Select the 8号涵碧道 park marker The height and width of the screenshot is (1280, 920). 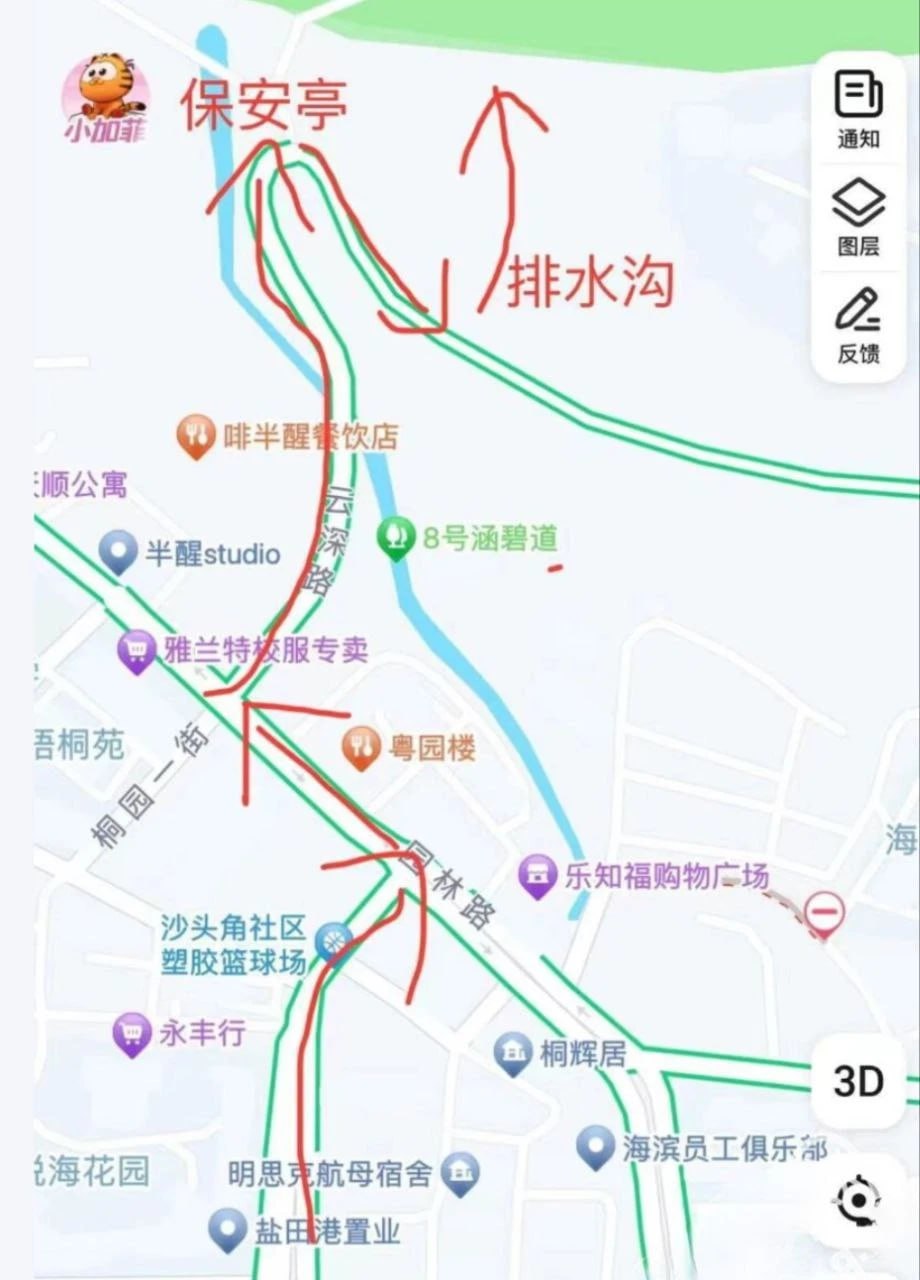pos(396,537)
